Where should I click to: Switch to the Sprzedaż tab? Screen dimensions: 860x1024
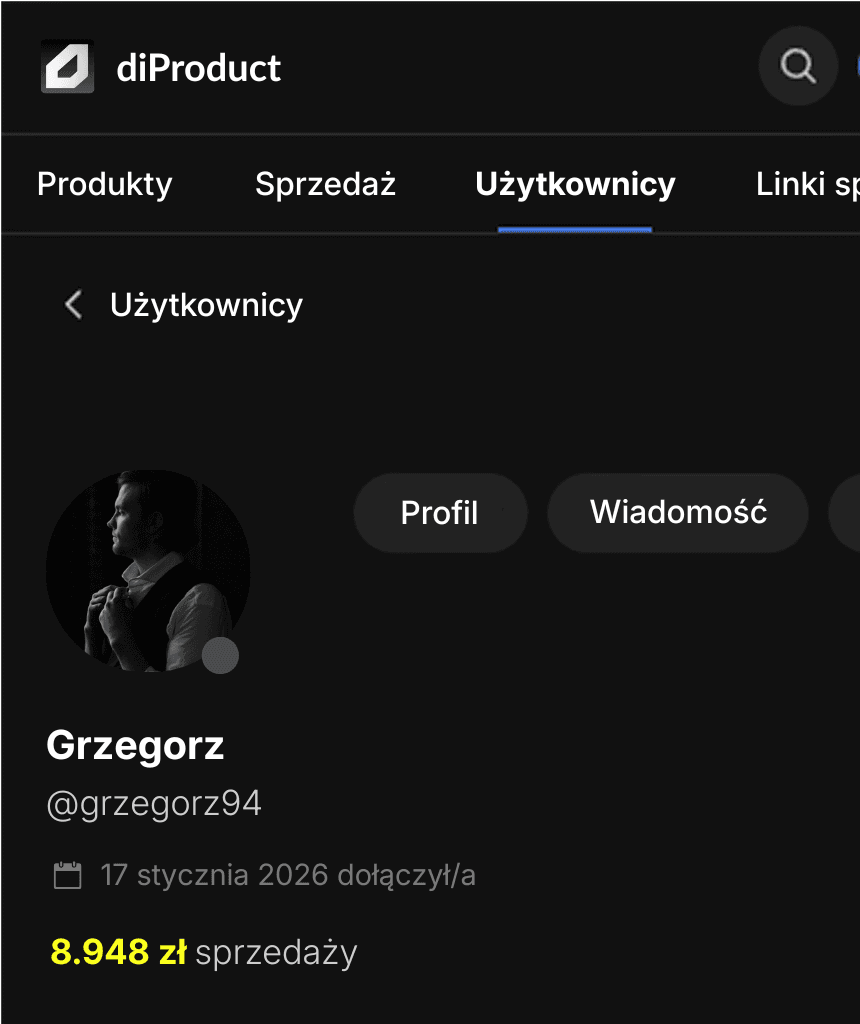coord(325,184)
